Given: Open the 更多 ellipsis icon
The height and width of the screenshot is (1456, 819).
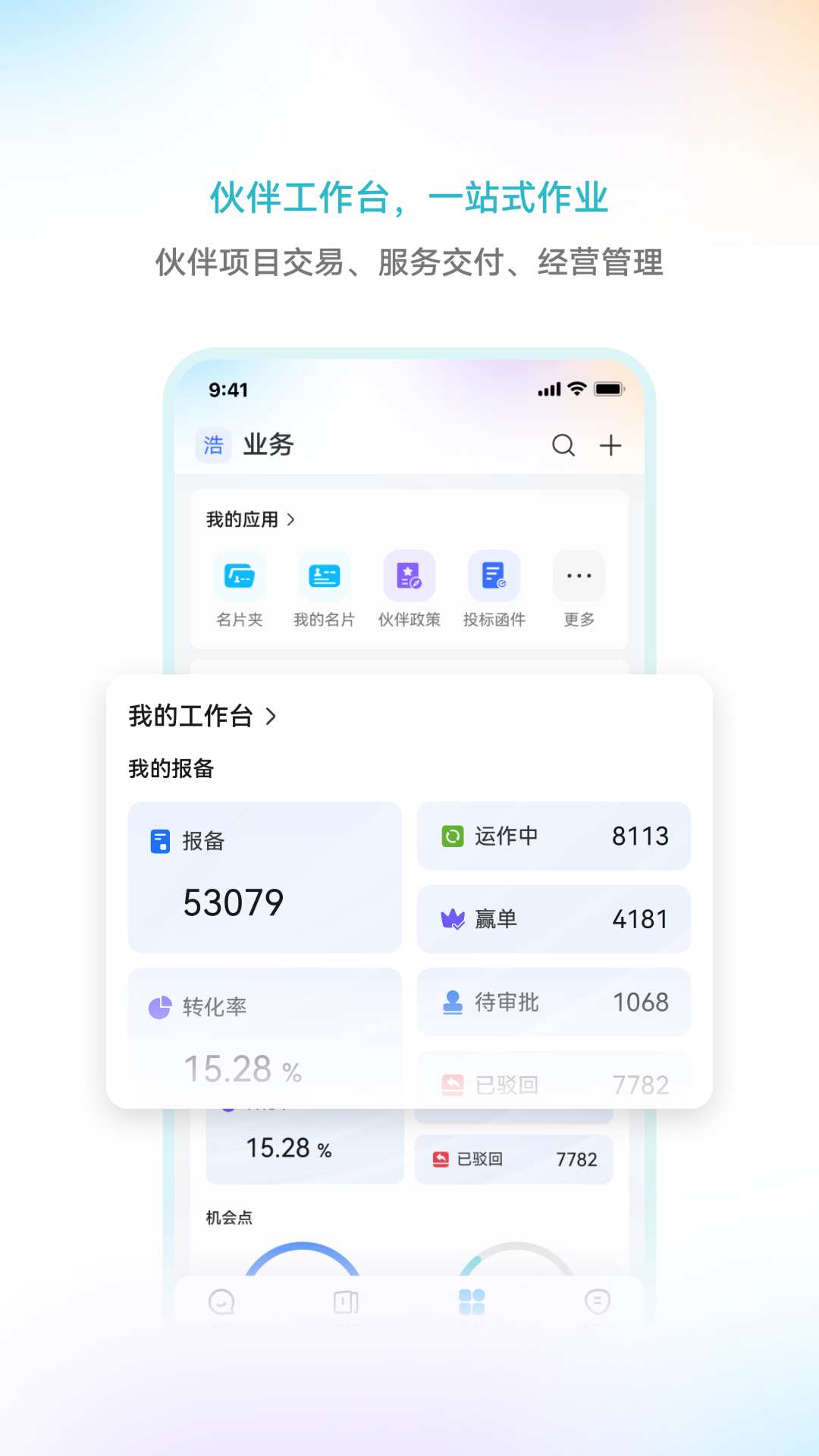Looking at the screenshot, I should click(x=578, y=578).
